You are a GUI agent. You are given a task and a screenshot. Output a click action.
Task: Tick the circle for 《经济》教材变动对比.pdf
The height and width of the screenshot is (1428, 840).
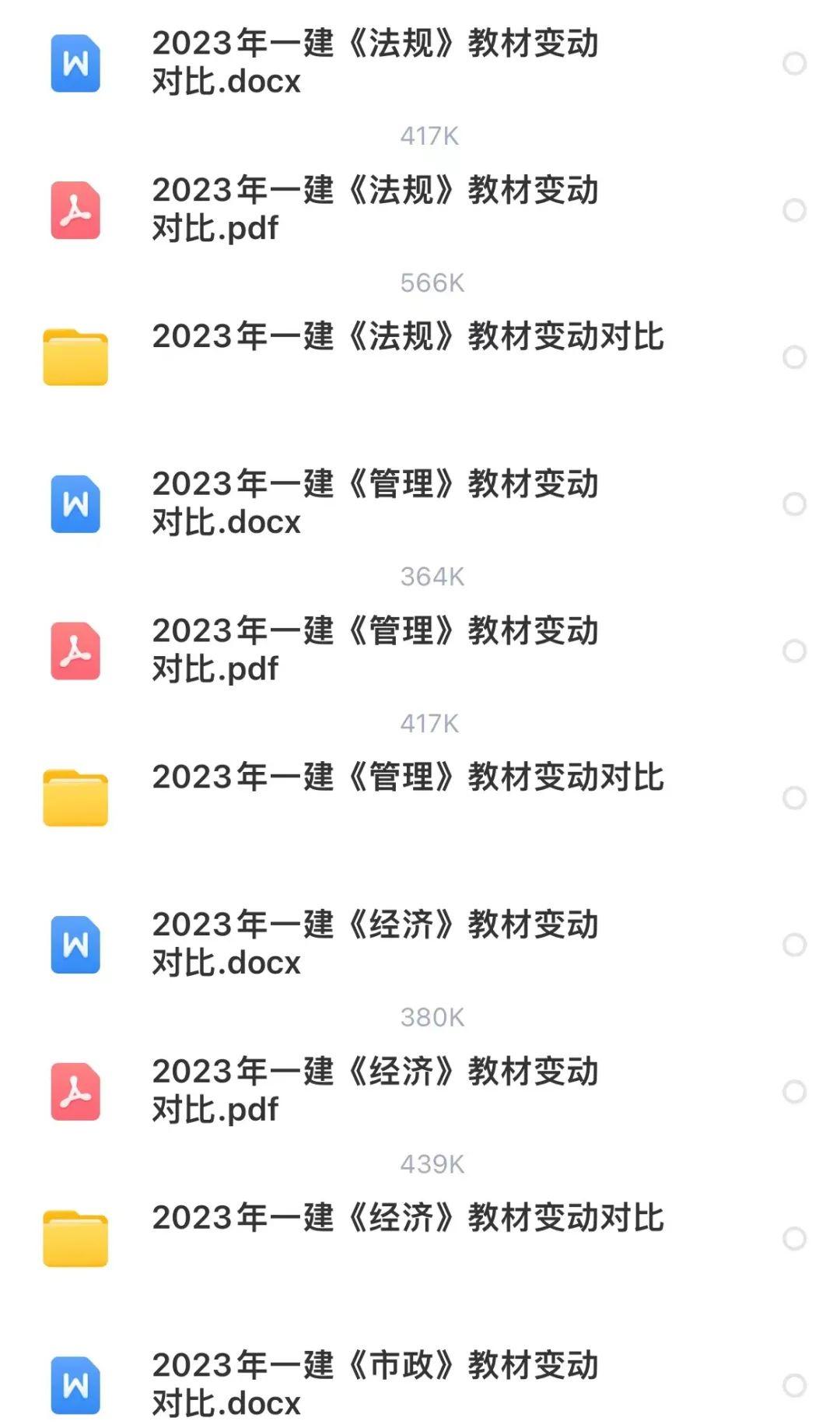(x=794, y=1092)
